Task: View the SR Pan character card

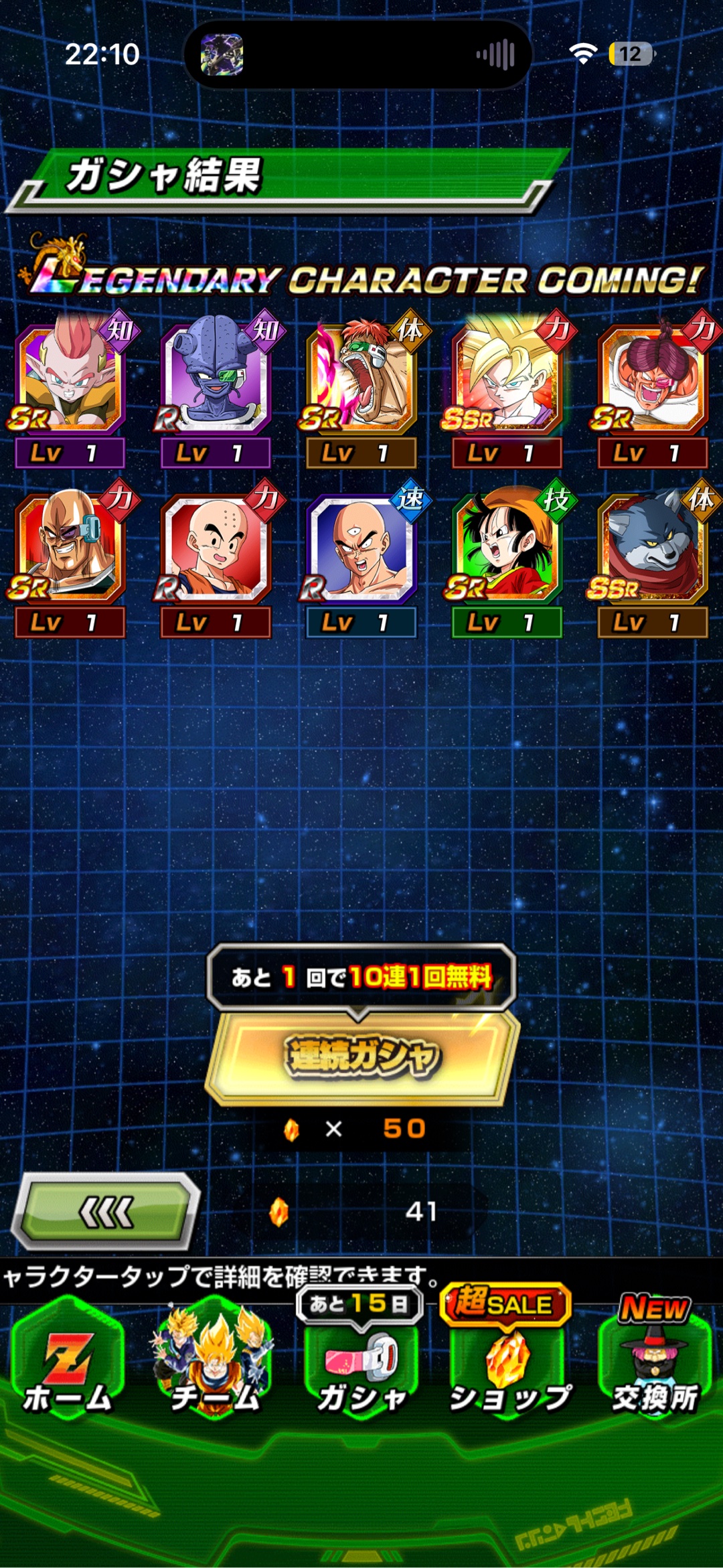Action: (x=507, y=558)
